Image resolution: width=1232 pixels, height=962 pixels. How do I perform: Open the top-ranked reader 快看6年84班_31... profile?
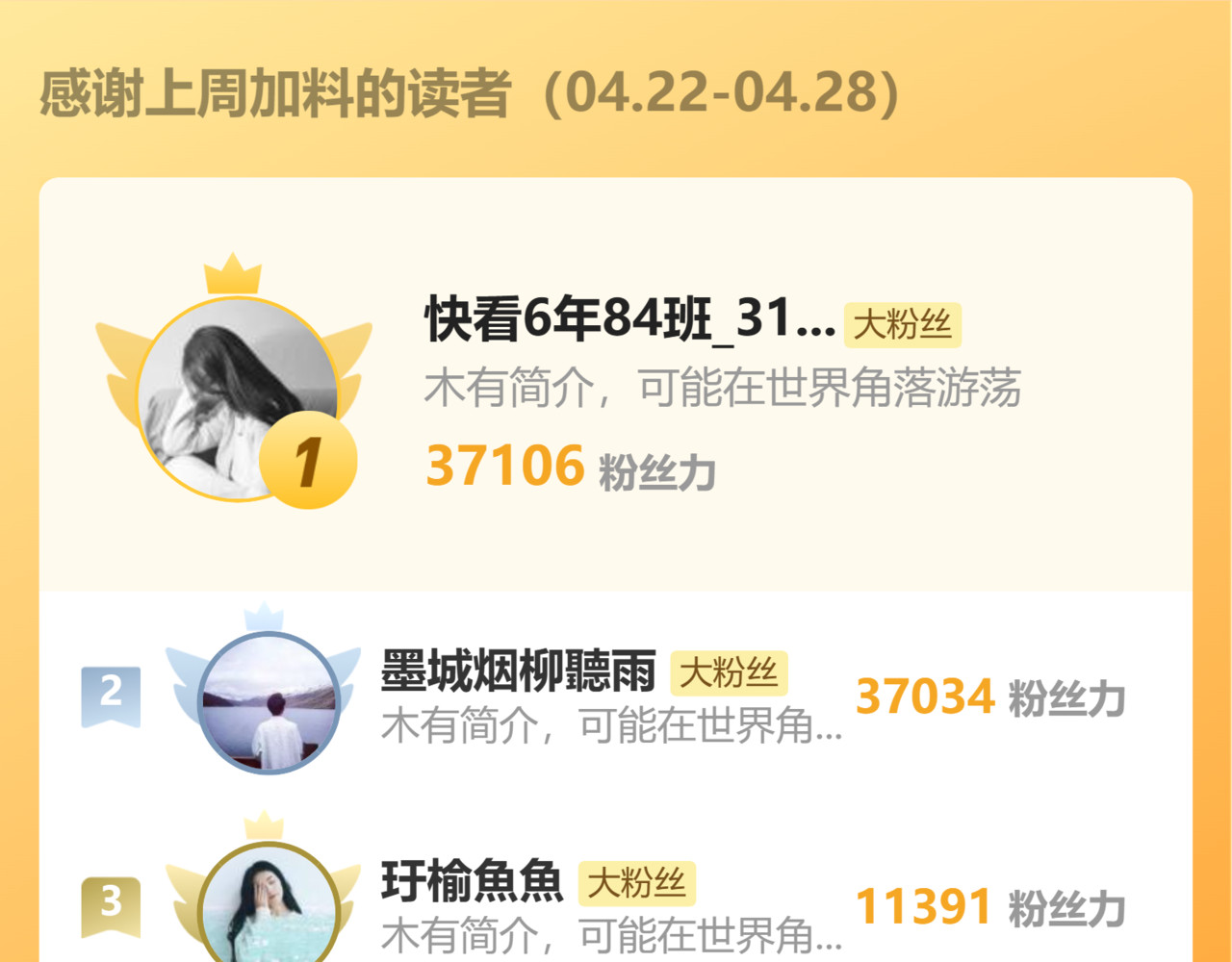[629, 319]
